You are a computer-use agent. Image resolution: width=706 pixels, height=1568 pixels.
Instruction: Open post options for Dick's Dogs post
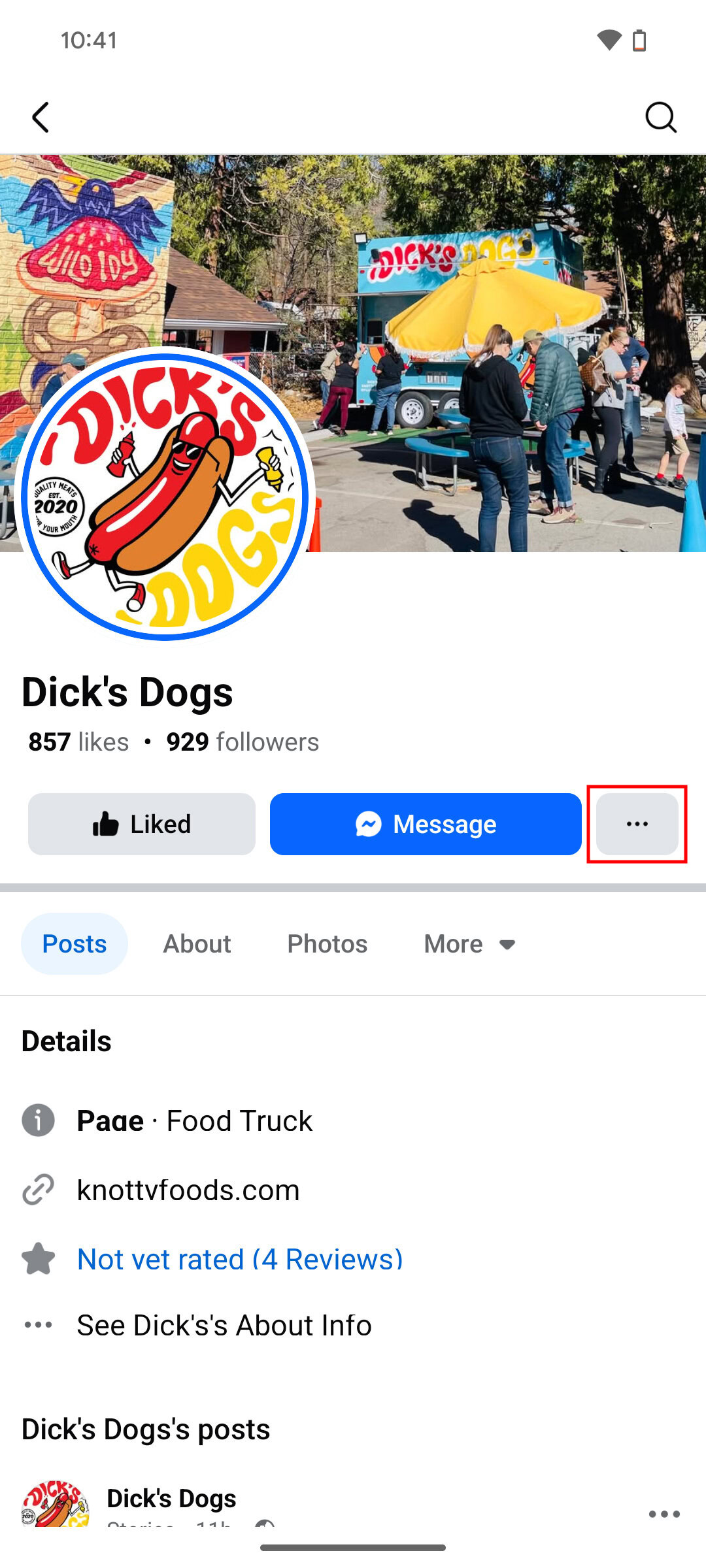coord(664,1514)
